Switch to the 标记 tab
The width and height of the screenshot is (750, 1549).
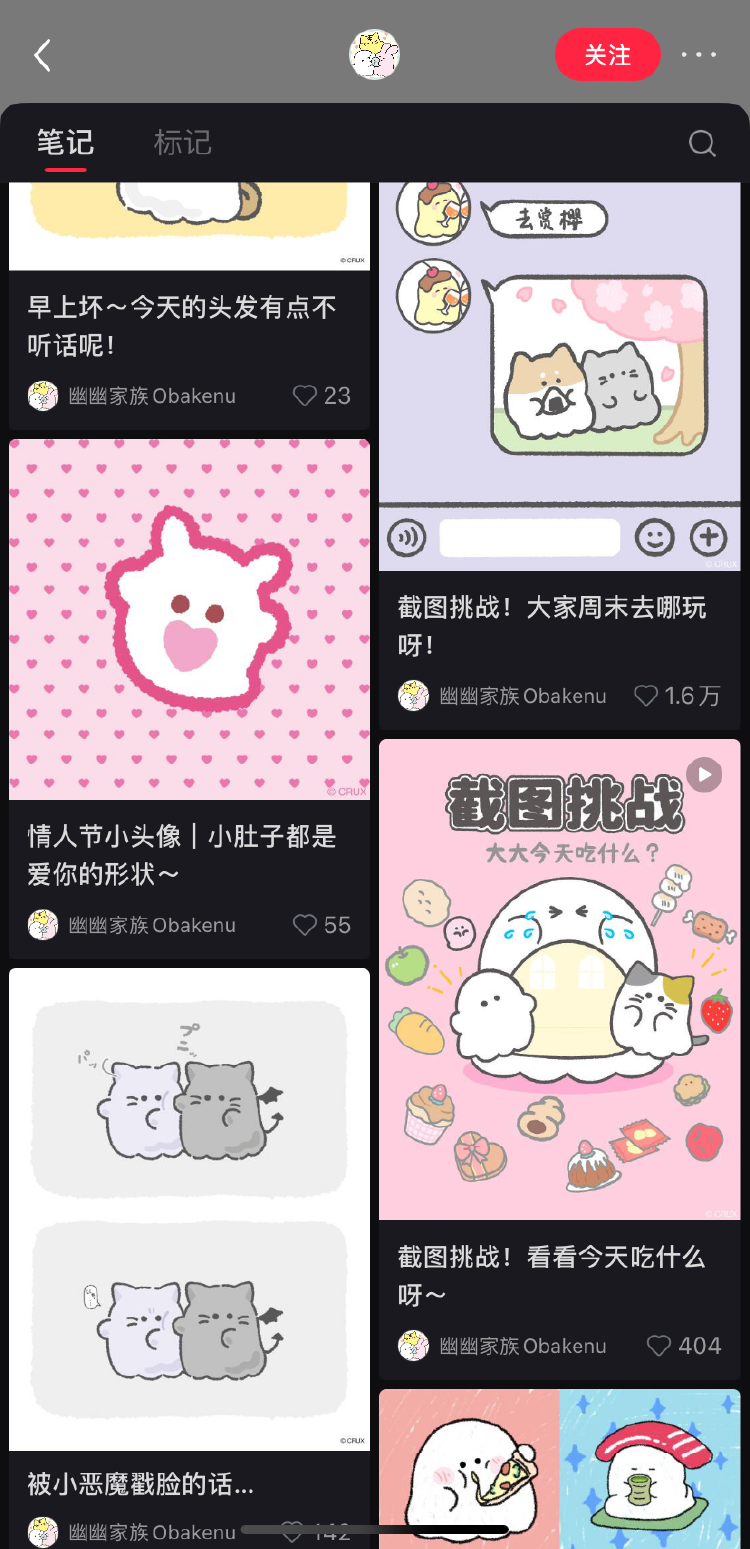[182, 143]
